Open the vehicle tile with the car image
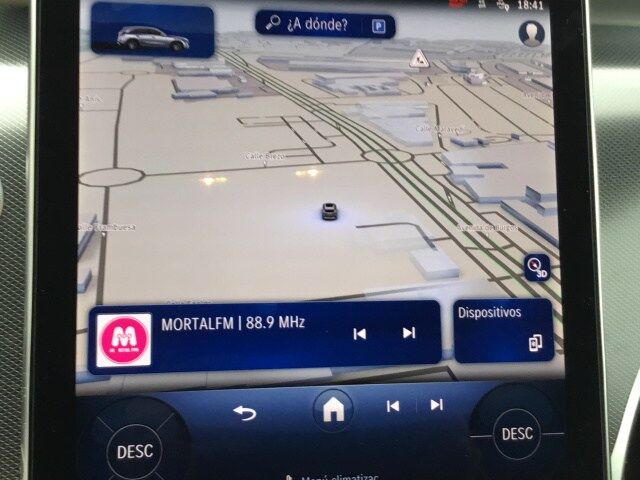 tap(151, 31)
